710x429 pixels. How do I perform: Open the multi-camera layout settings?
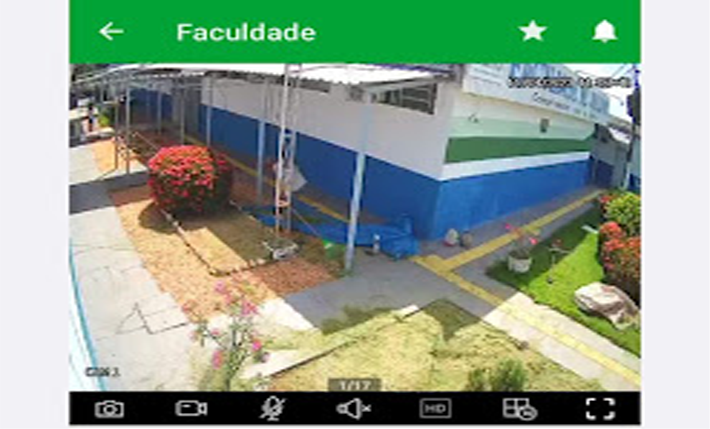coord(519,408)
